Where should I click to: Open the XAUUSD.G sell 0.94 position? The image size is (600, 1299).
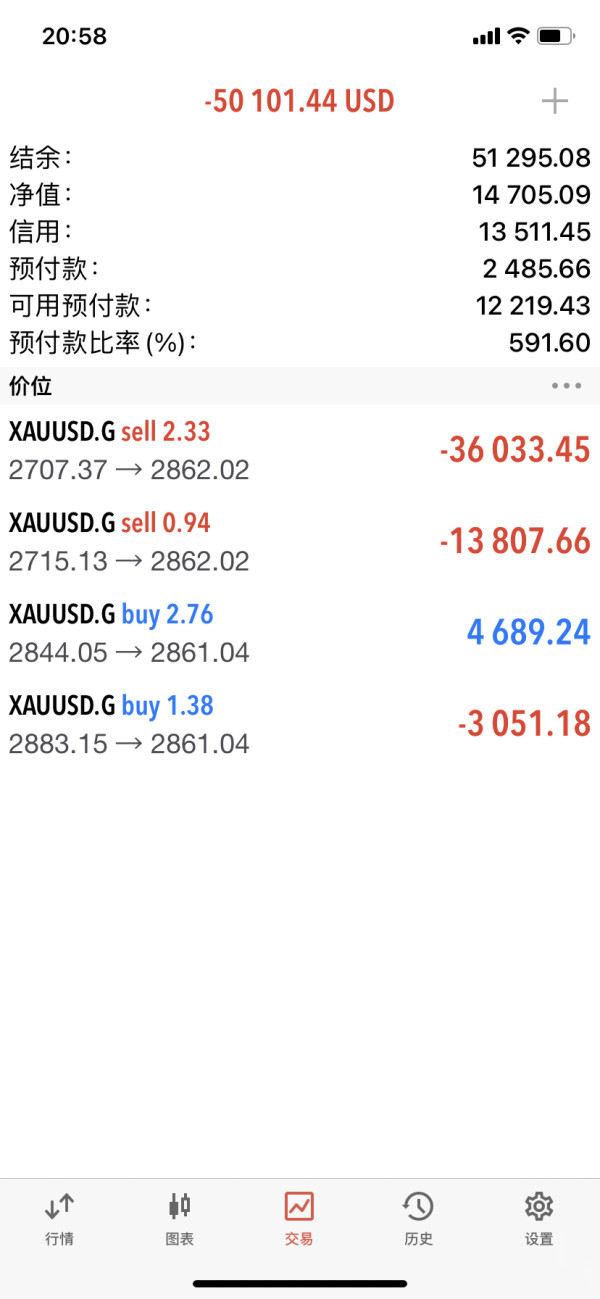tap(300, 541)
